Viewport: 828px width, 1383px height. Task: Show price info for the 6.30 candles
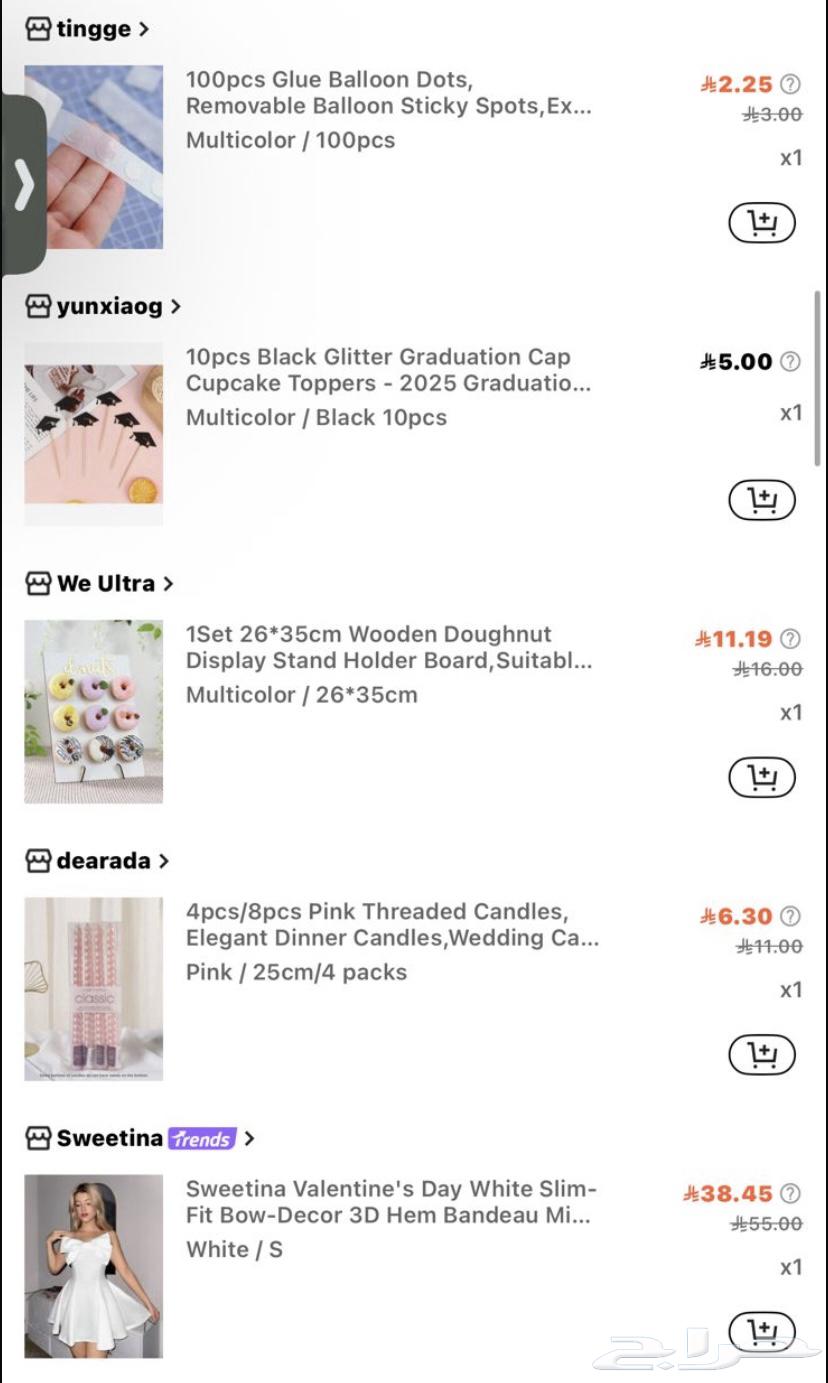point(790,916)
